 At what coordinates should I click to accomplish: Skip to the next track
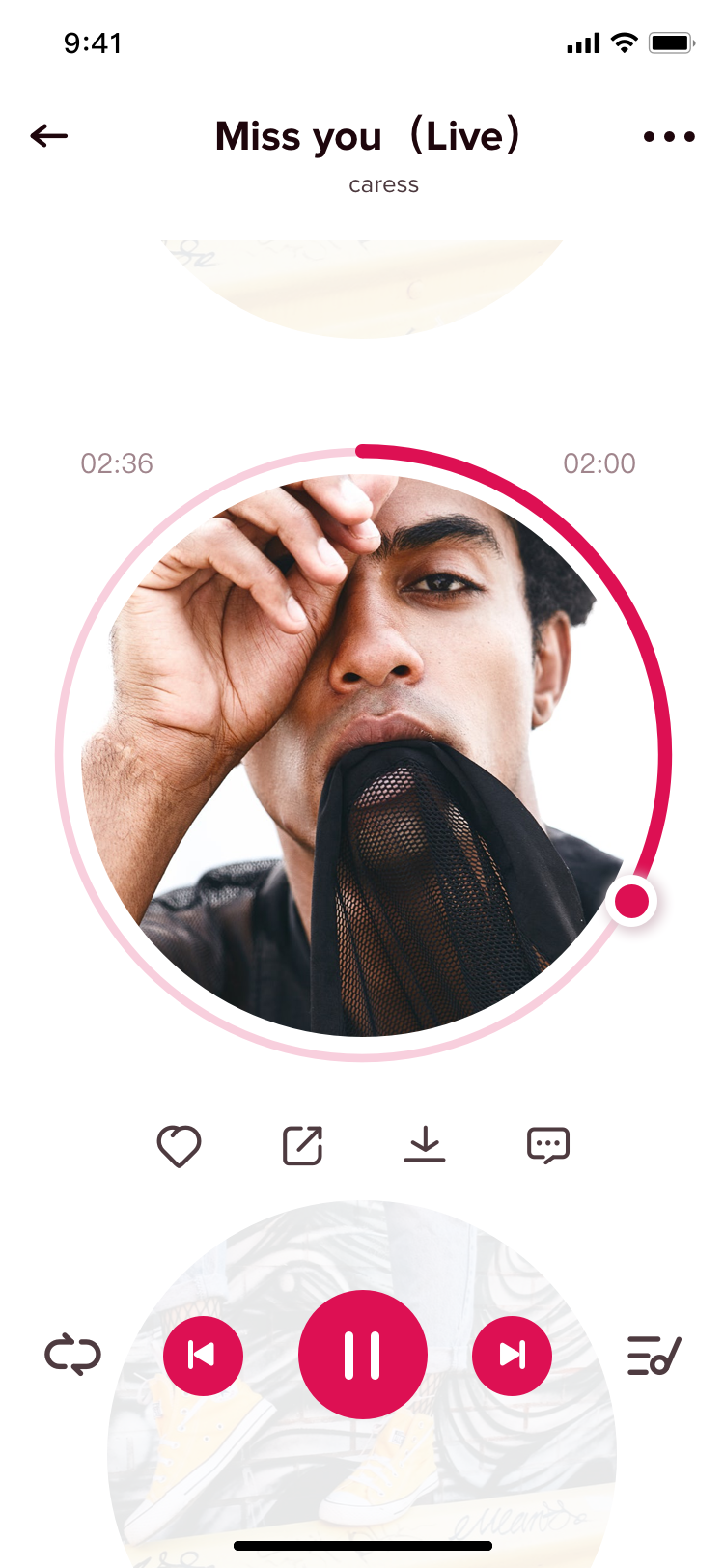513,1356
